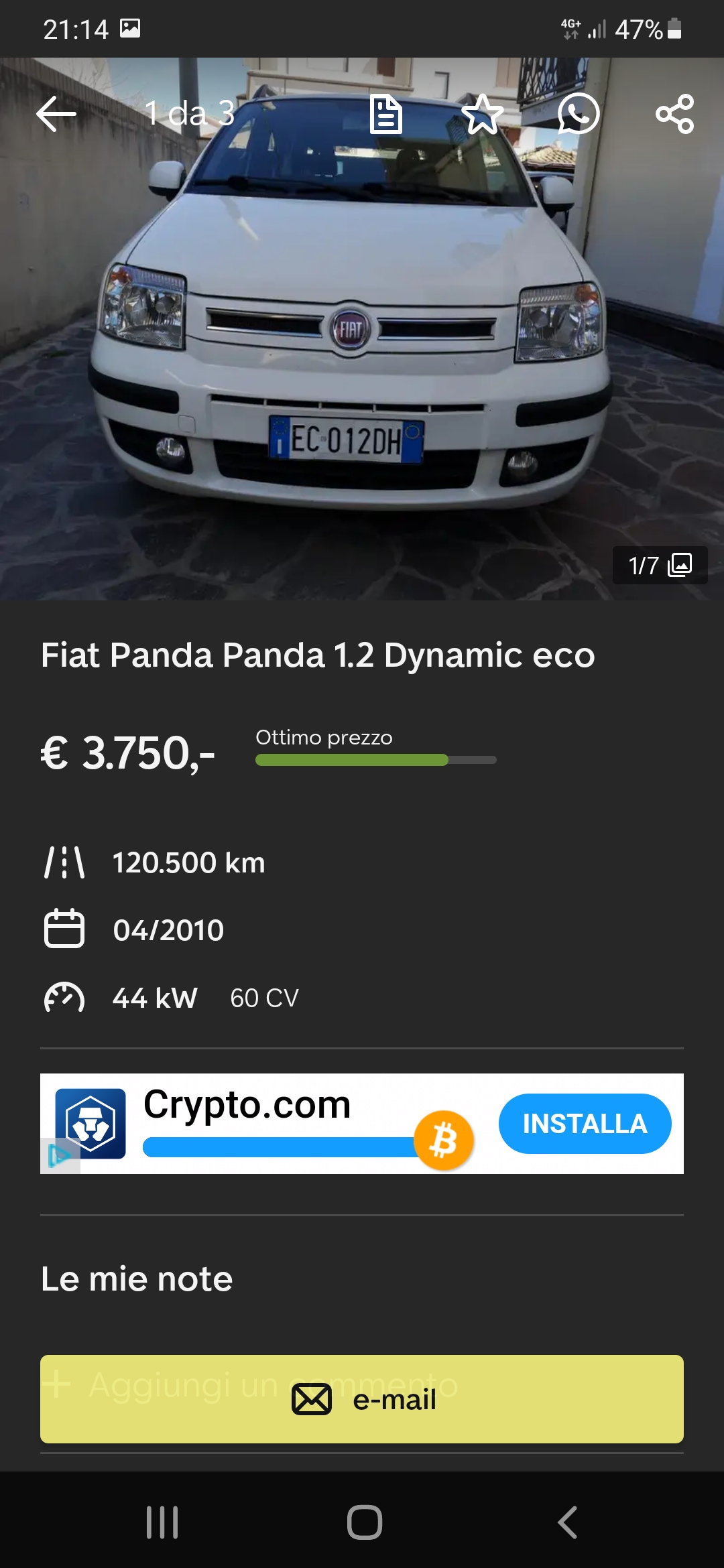
Task: Return to the system home screen
Action: (x=365, y=1522)
